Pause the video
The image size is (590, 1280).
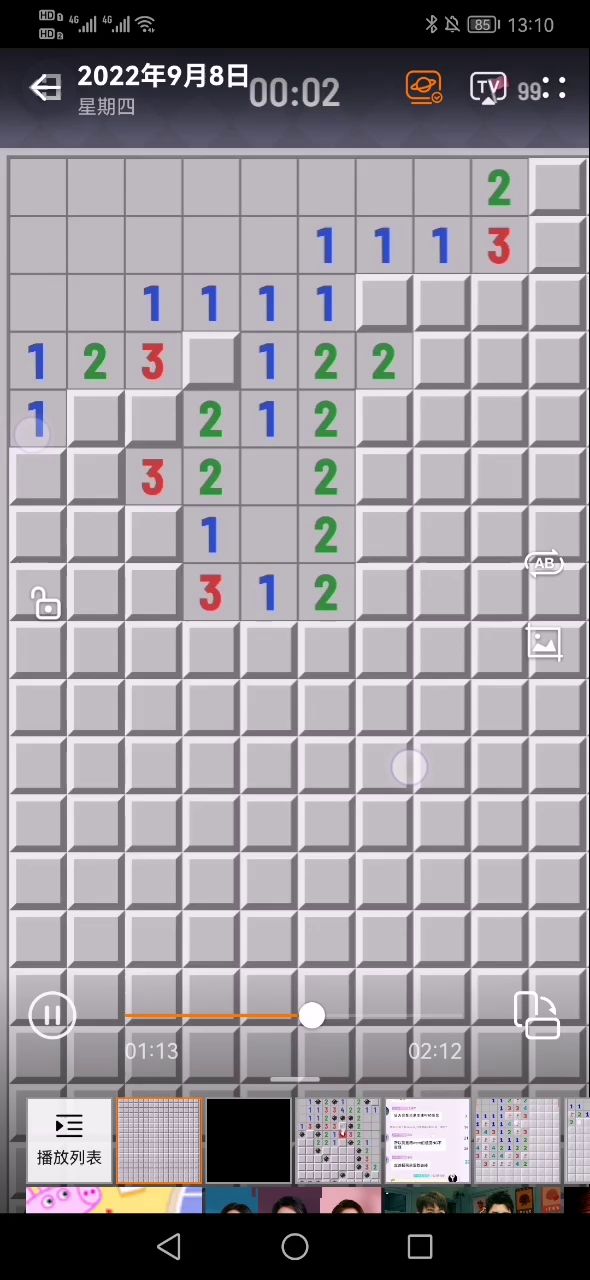(x=52, y=1015)
